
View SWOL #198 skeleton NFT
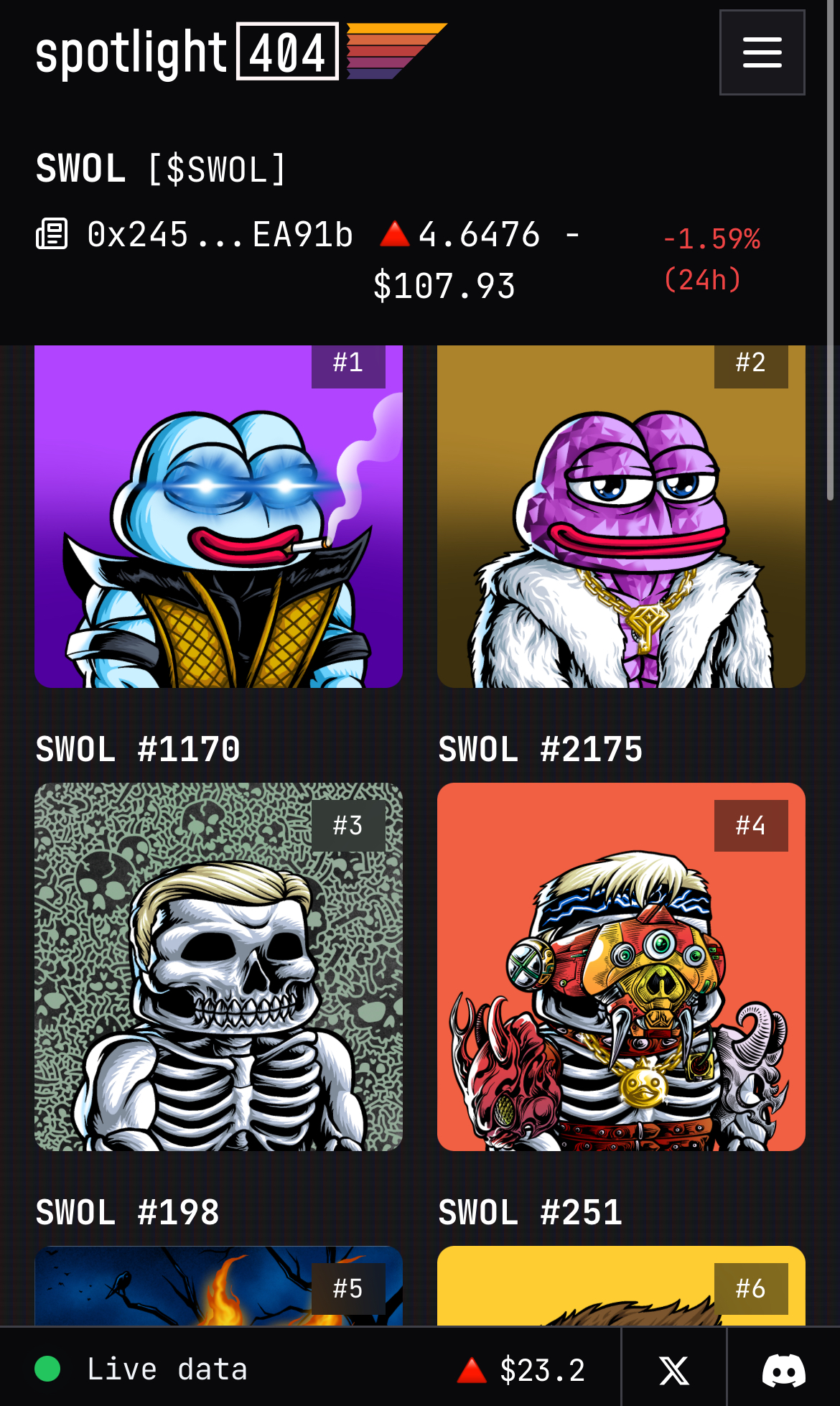point(218,967)
